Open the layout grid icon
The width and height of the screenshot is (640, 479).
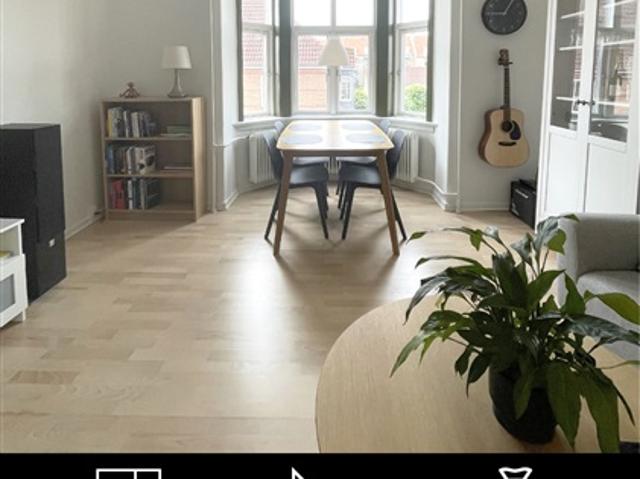tap(128, 473)
